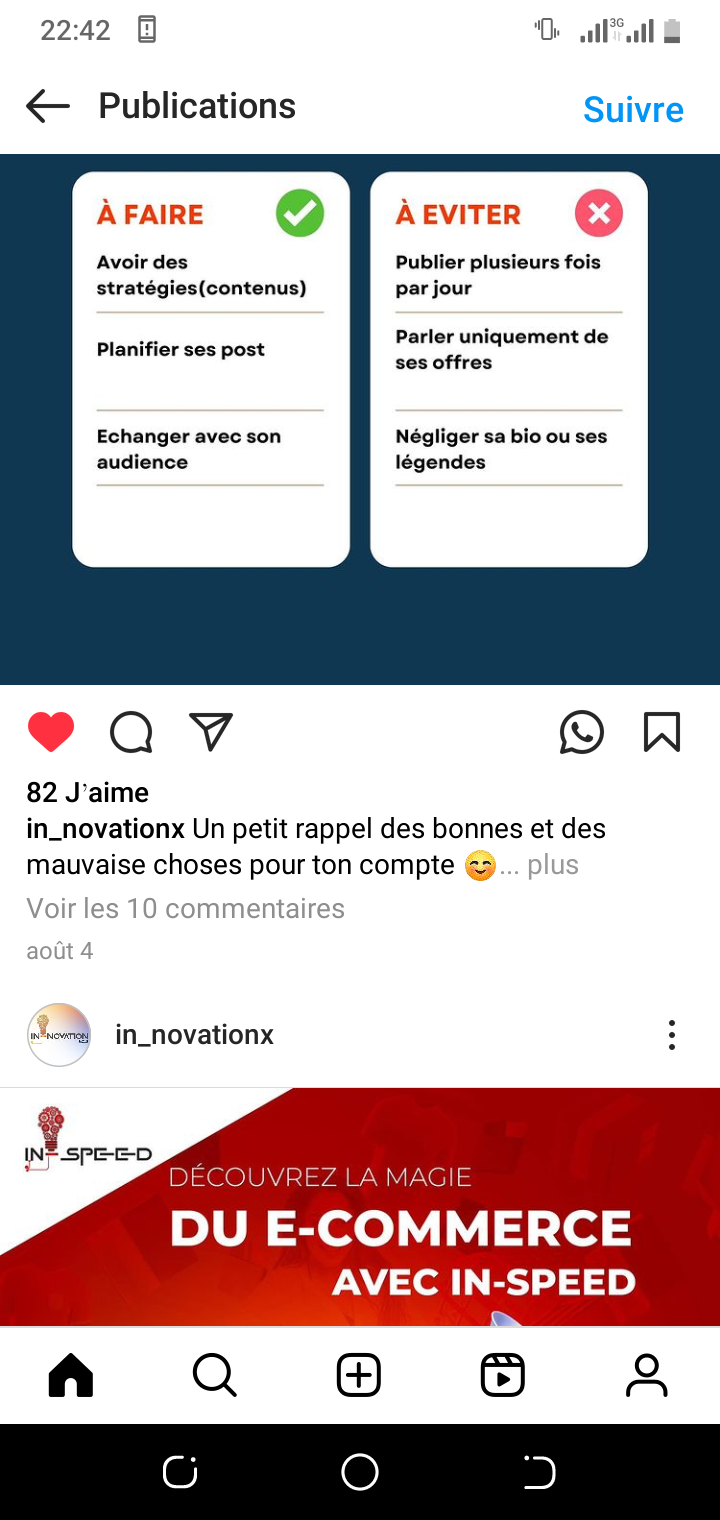Image resolution: width=720 pixels, height=1520 pixels.
Task: Show who liked: 82 J'aime
Action: [88, 793]
